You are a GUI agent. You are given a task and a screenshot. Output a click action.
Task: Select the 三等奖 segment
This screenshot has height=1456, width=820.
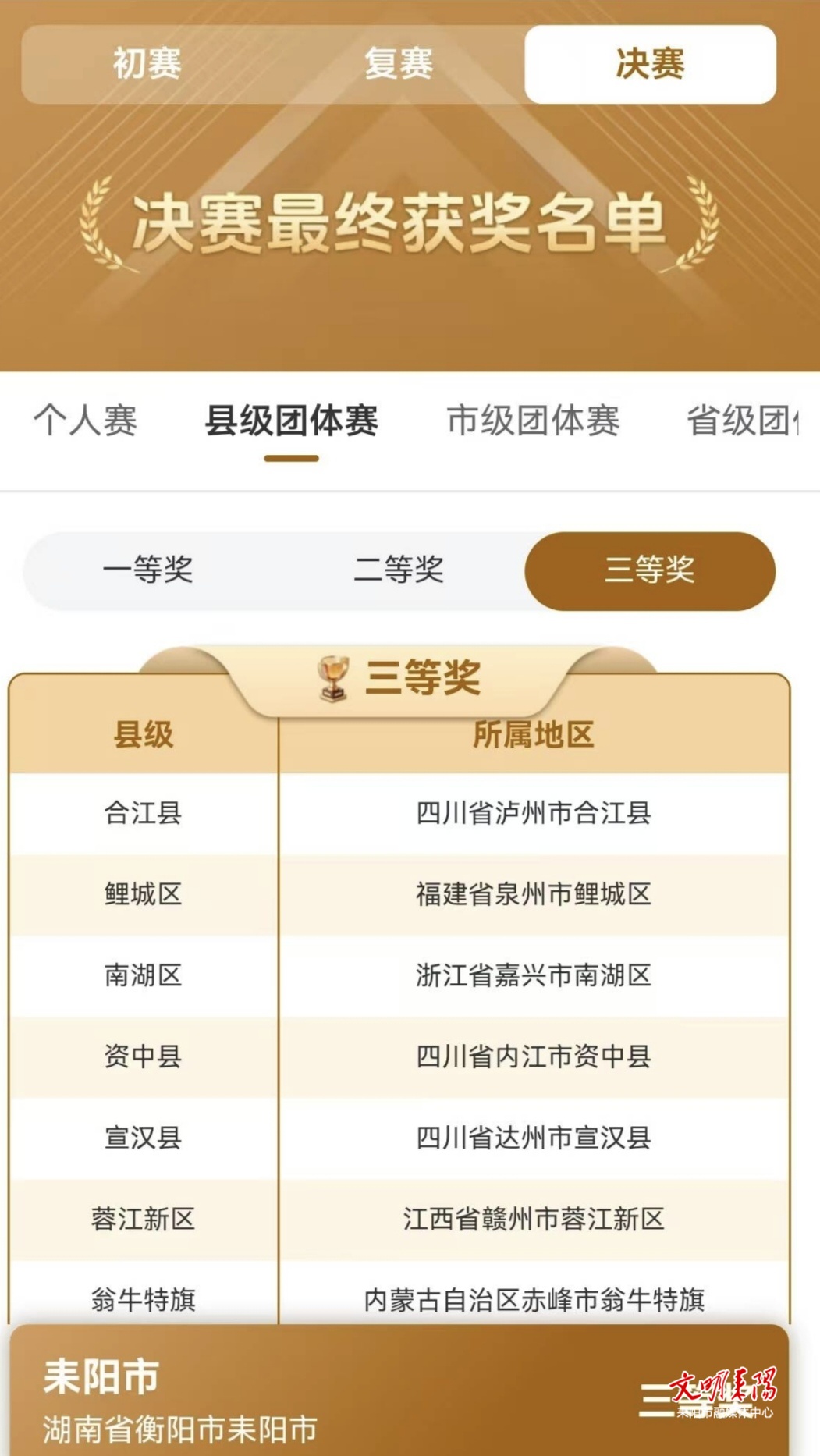point(650,570)
